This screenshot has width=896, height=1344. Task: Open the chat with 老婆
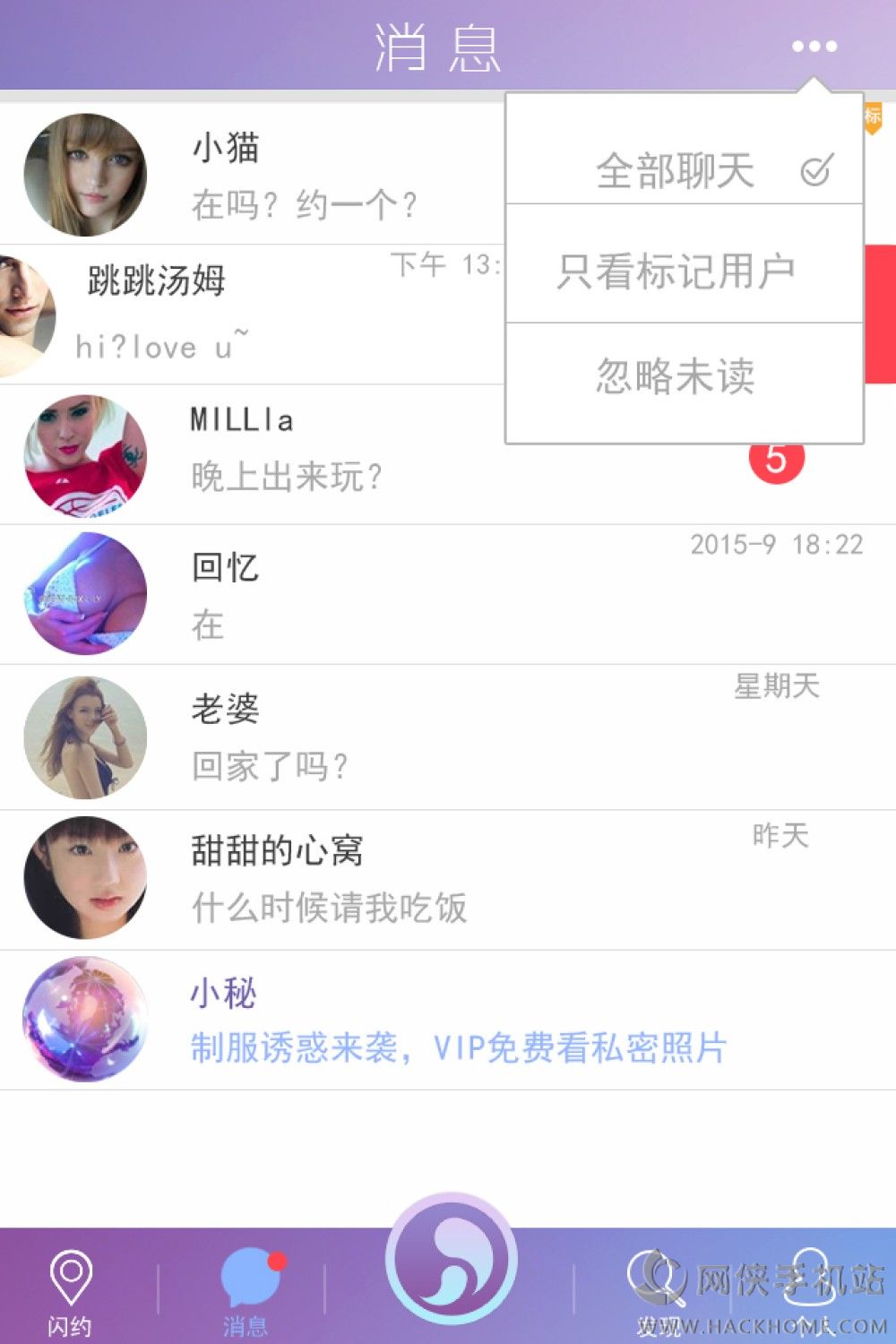click(x=358, y=737)
